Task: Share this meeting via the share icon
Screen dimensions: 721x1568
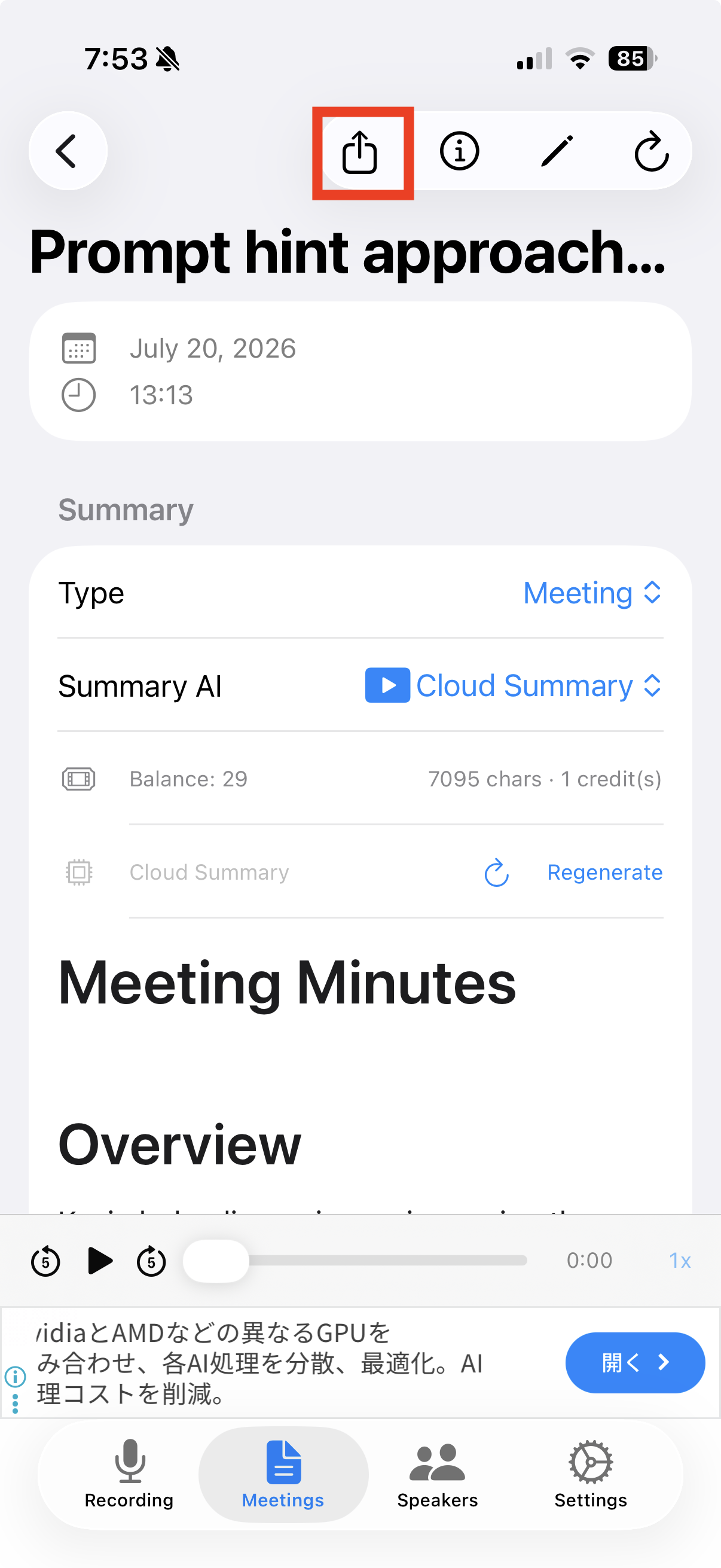Action: tap(359, 152)
